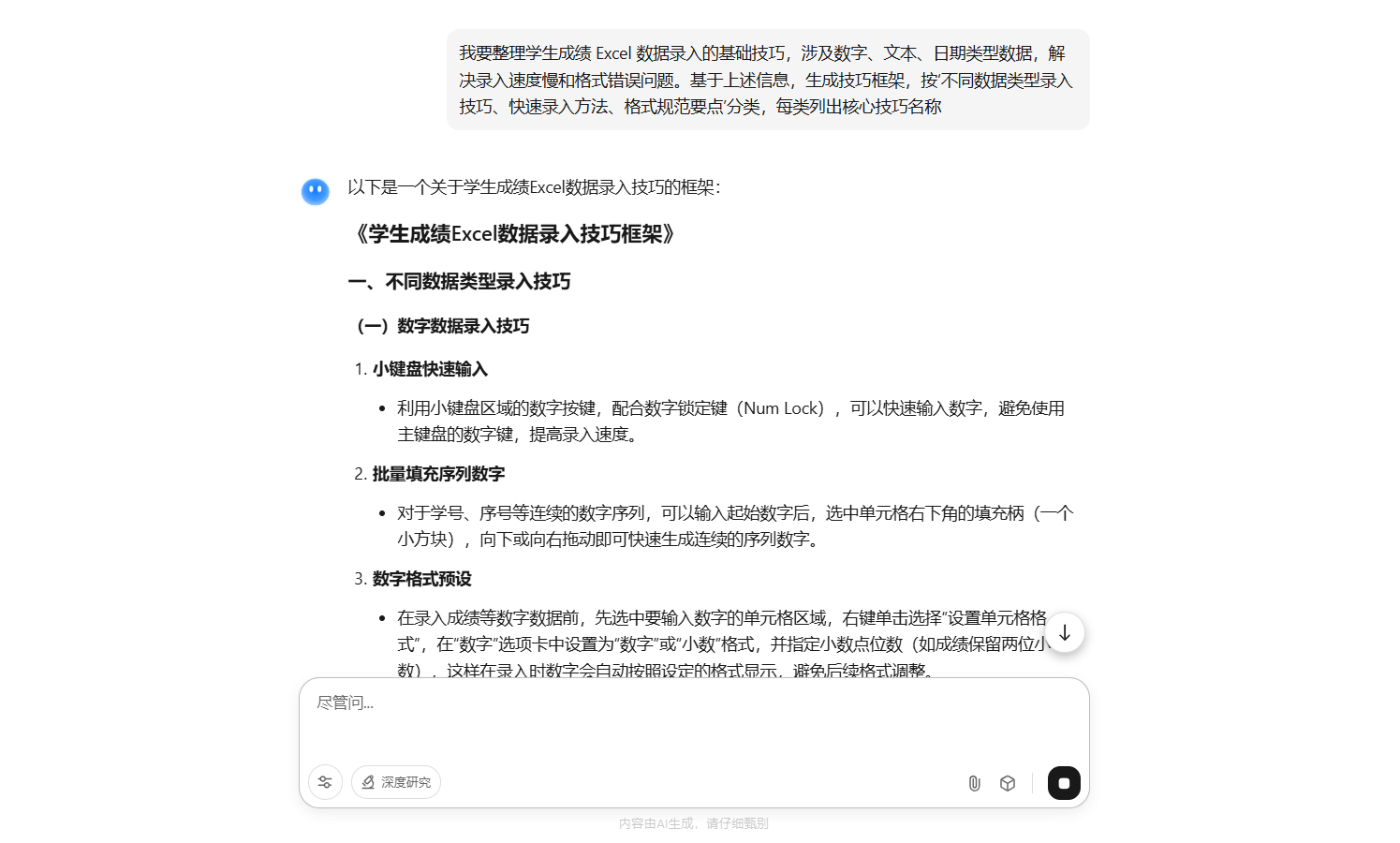Stop the response generation
The width and height of the screenshot is (1400, 843).
coord(1064,783)
